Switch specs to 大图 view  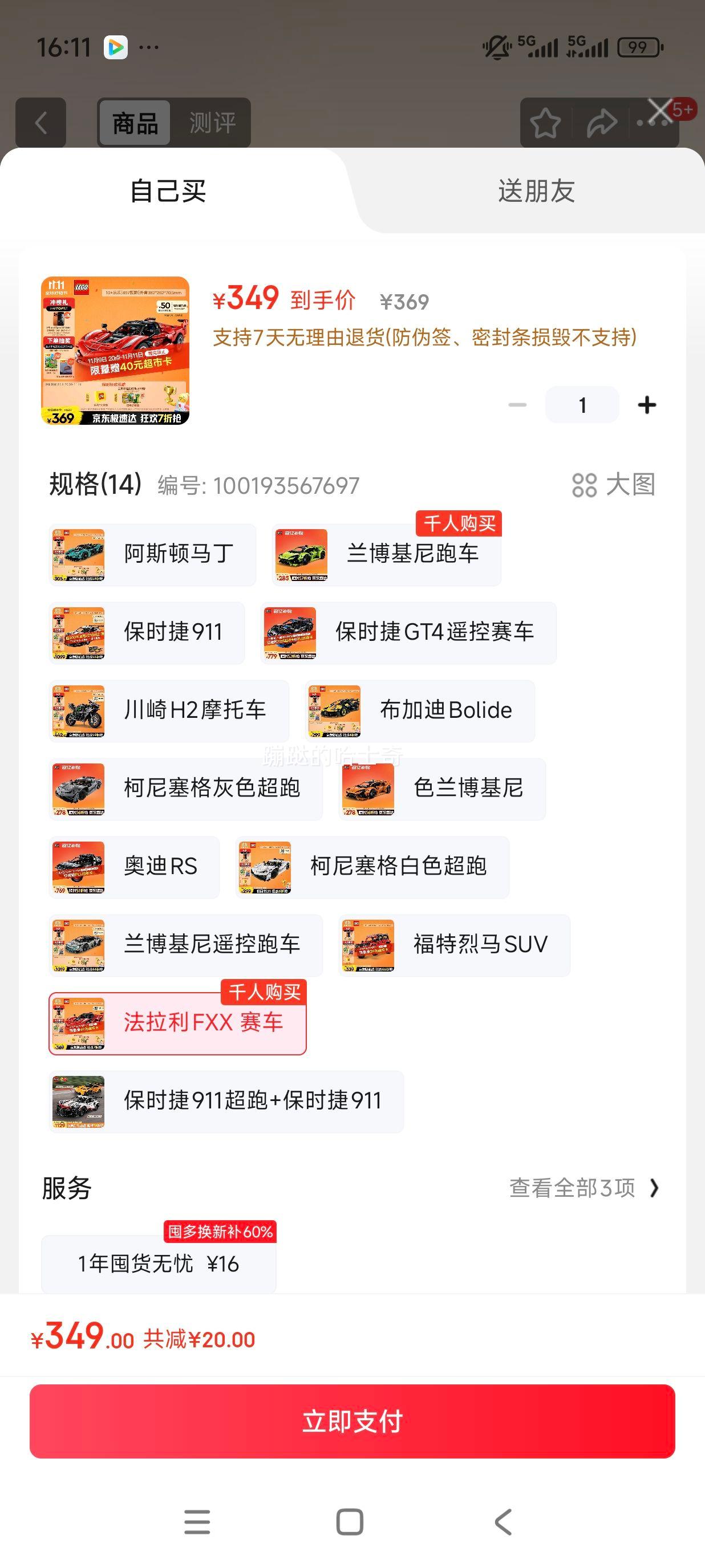pyautogui.click(x=614, y=485)
